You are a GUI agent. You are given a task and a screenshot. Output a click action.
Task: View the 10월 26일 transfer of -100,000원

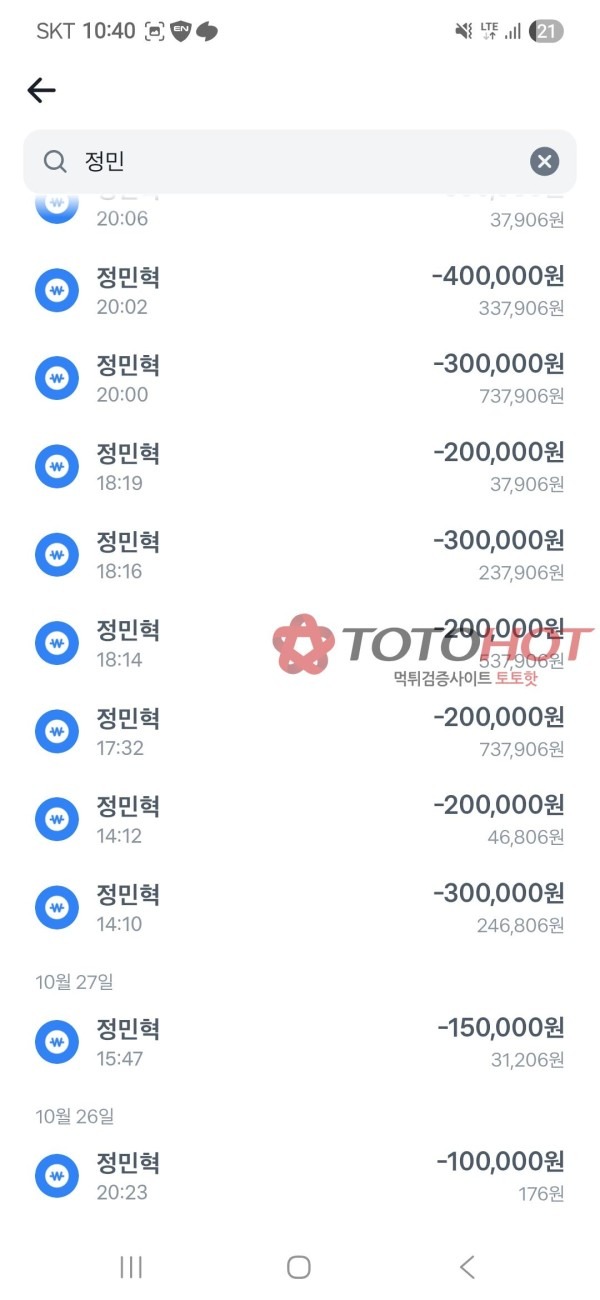coord(300,1176)
